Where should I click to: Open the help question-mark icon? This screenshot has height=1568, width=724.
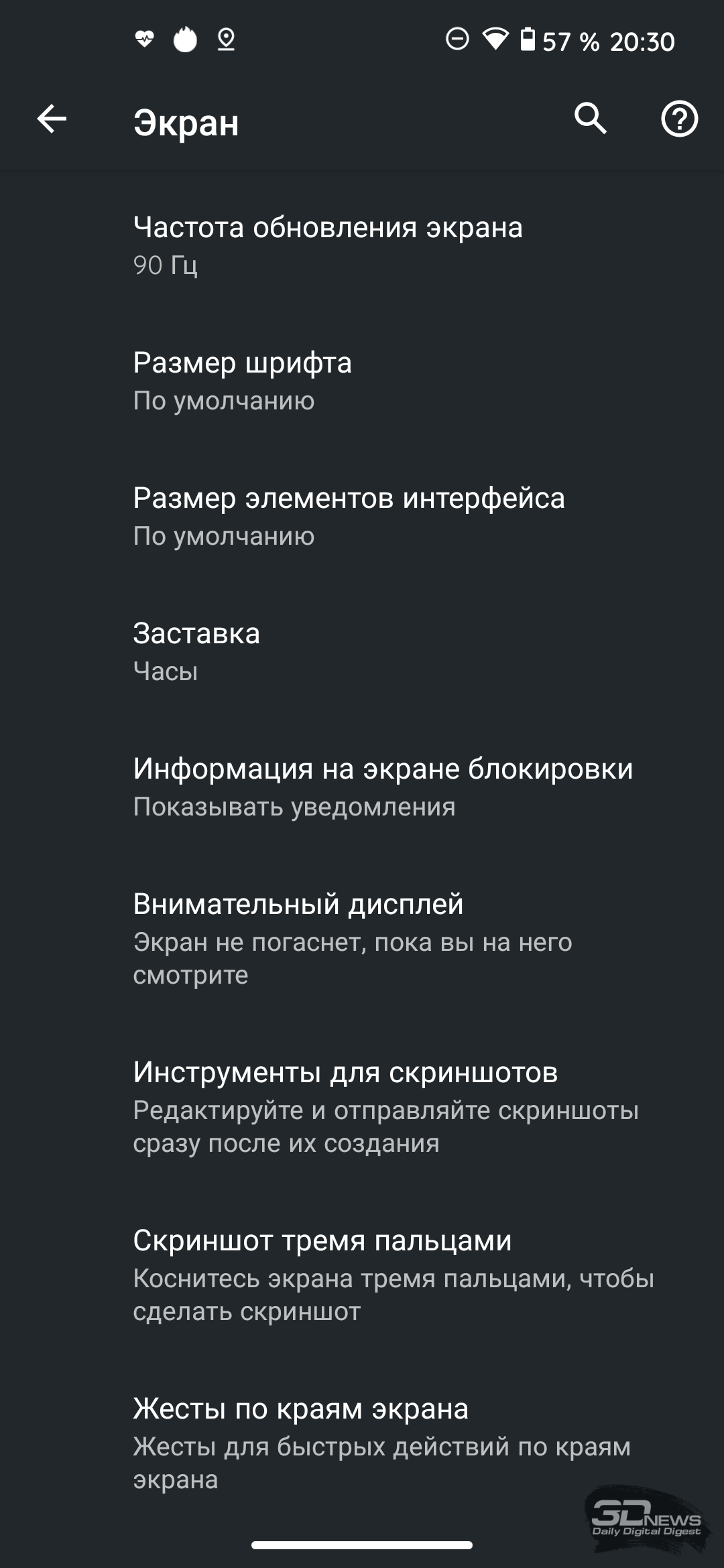pyautogui.click(x=679, y=119)
